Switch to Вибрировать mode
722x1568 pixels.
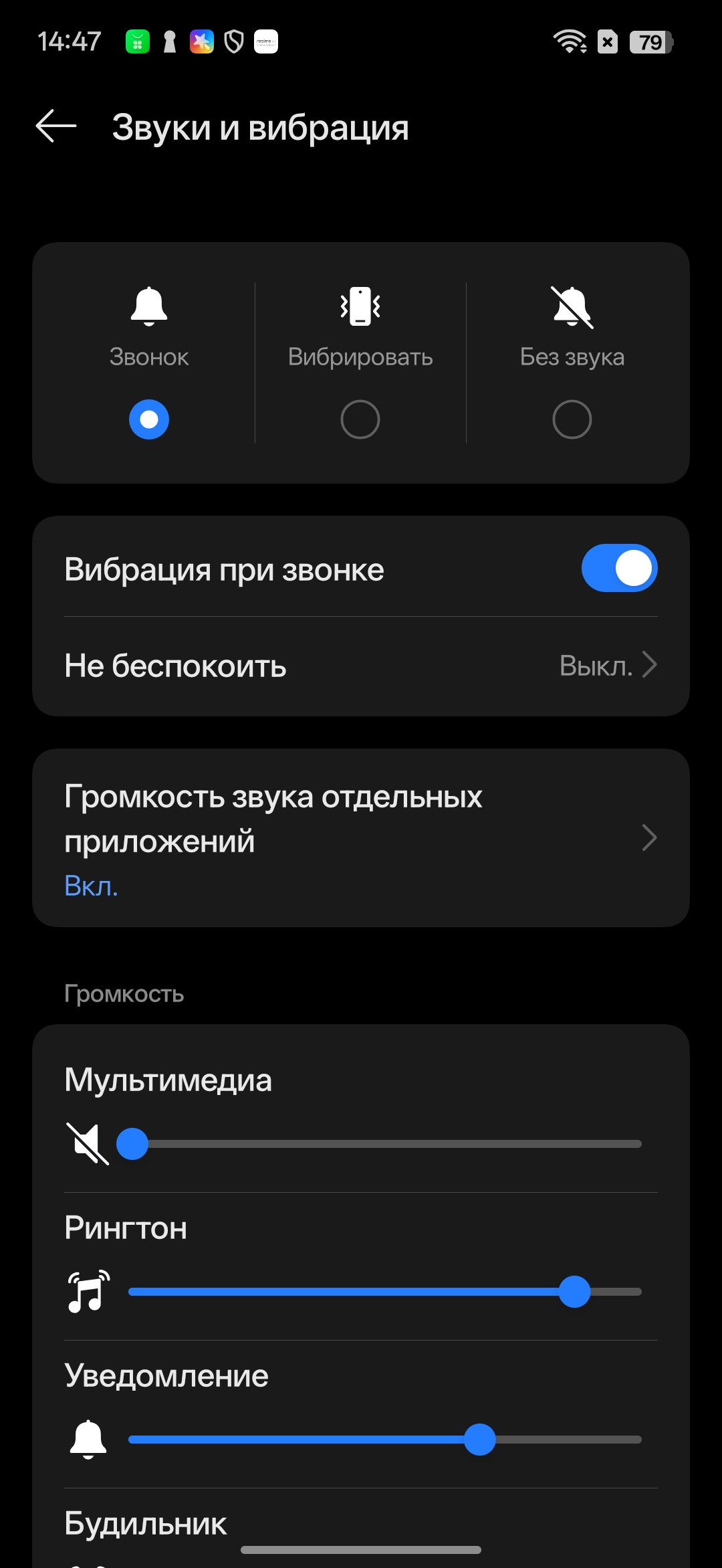(x=360, y=419)
